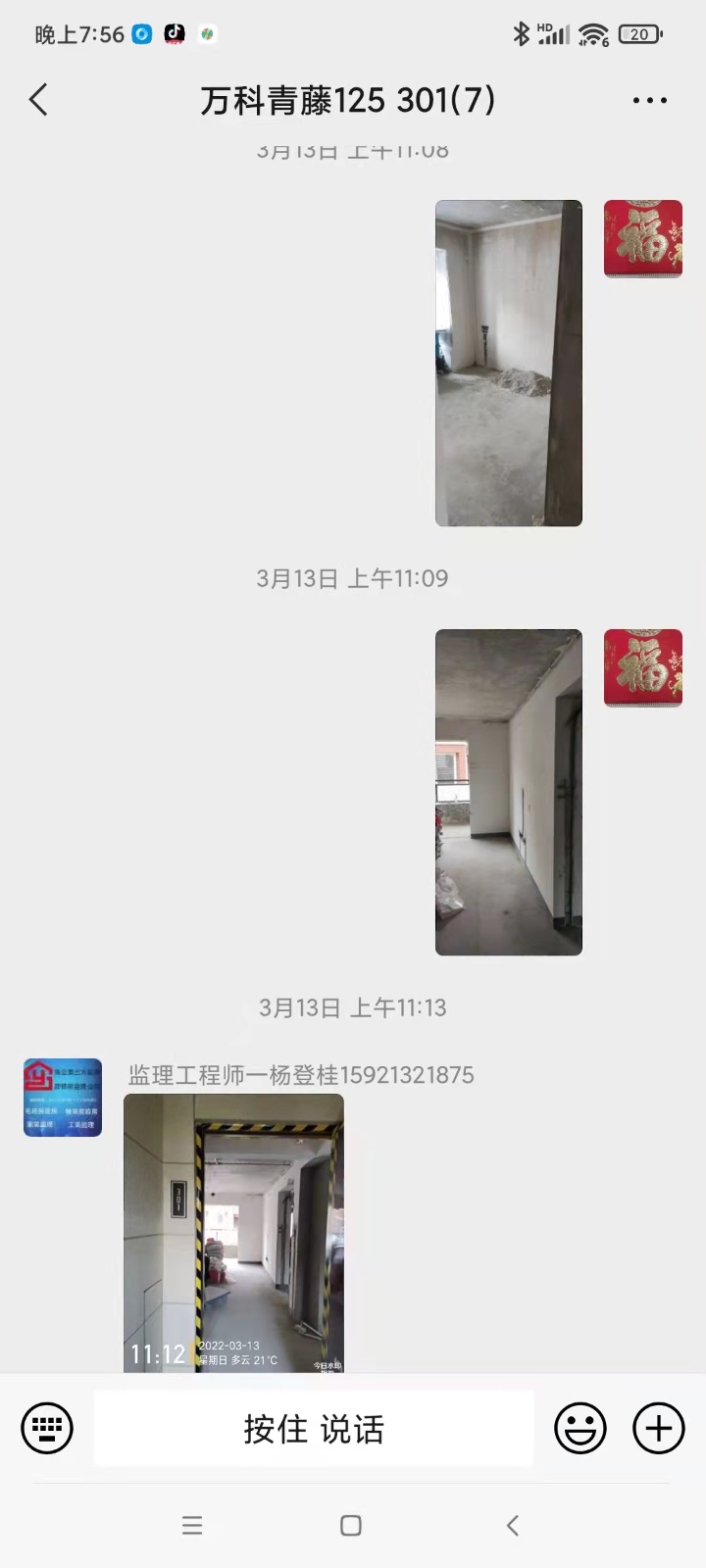Open the photo sent at 11:08
The image size is (706, 1568).
(x=508, y=363)
